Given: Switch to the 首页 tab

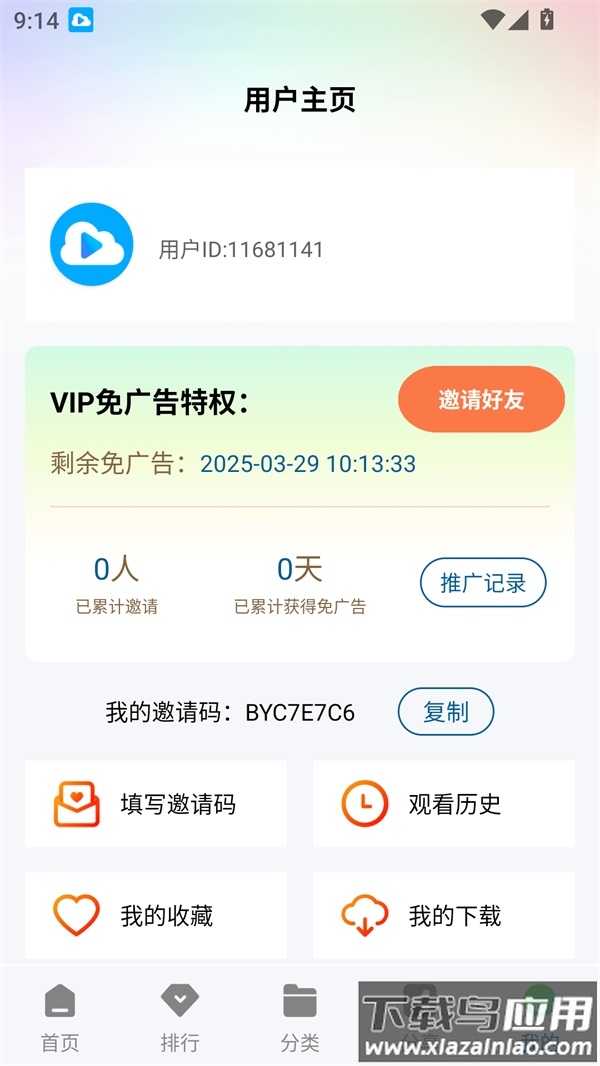Looking at the screenshot, I should (60, 1017).
